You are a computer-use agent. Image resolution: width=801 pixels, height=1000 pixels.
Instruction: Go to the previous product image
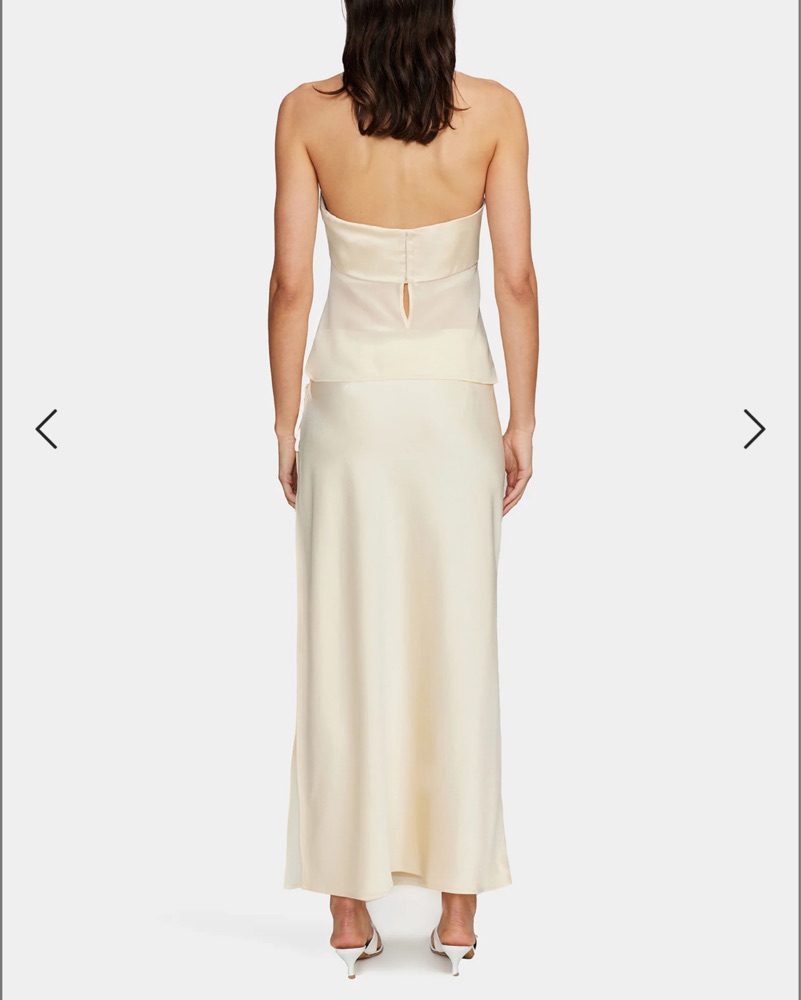46,429
